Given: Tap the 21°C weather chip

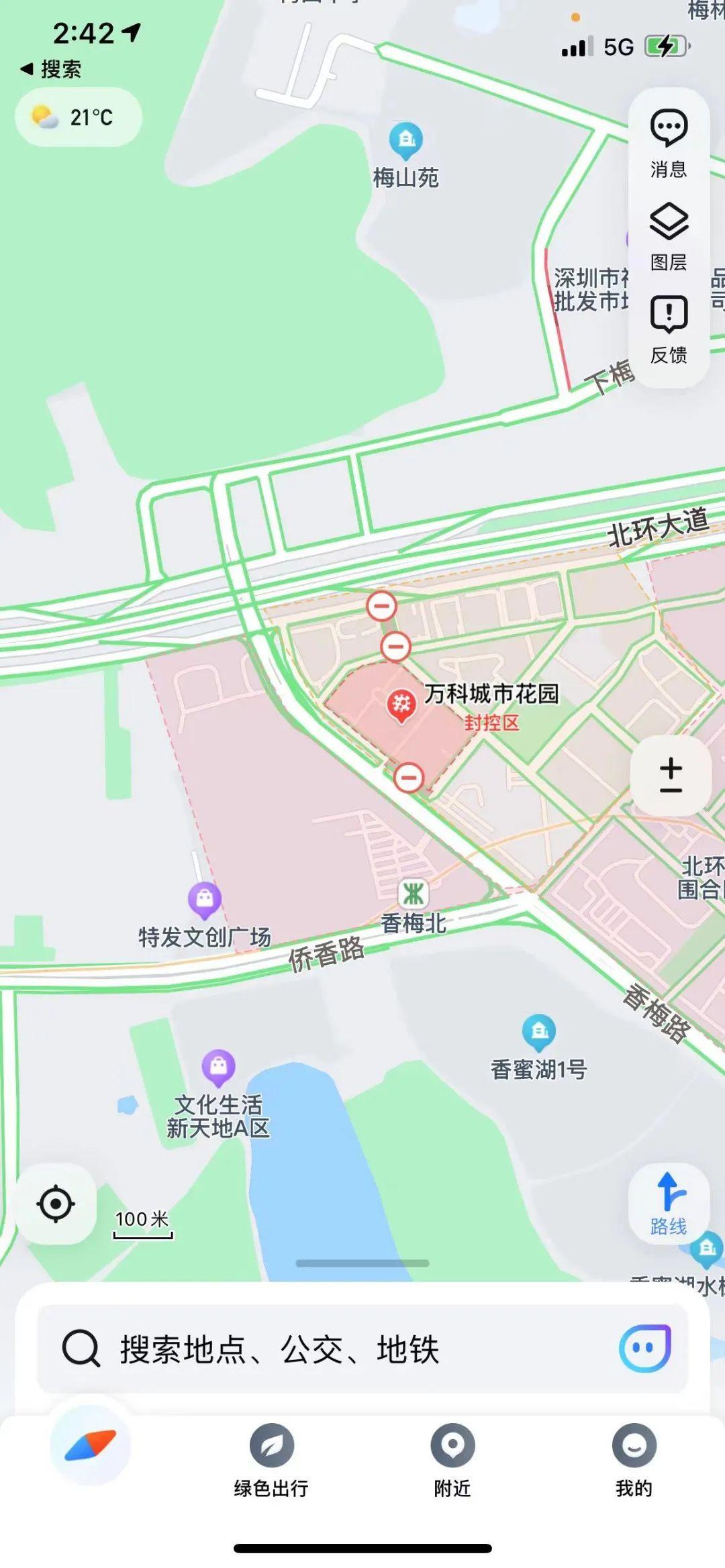Looking at the screenshot, I should pos(78,117).
